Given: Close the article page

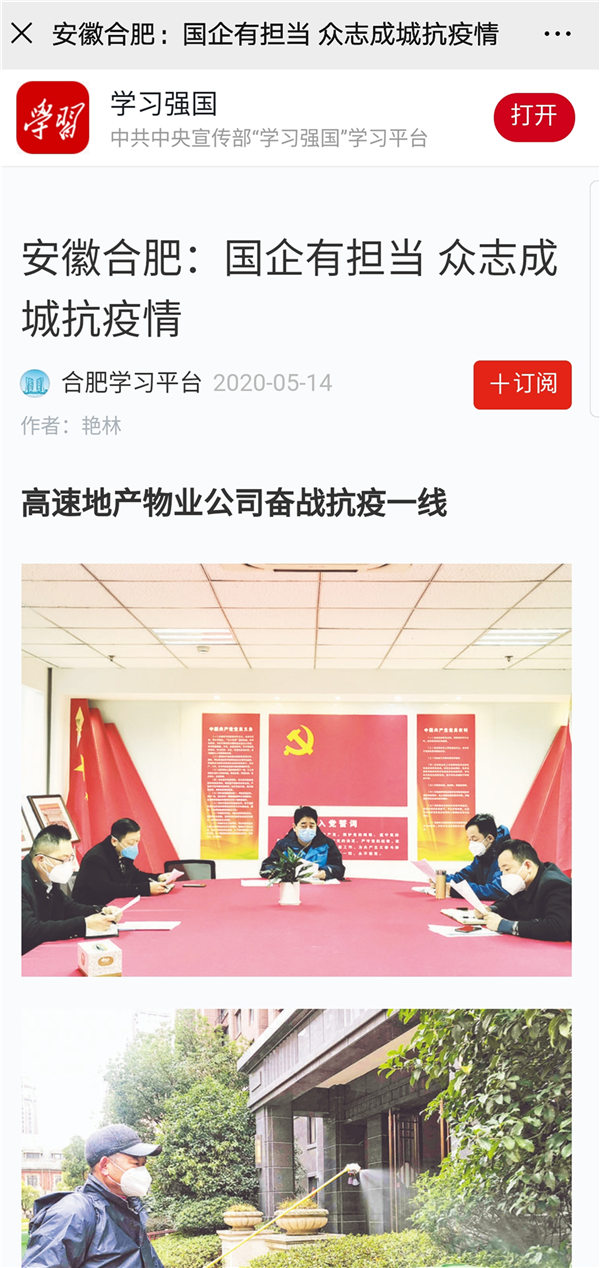Looking at the screenshot, I should (x=22, y=34).
